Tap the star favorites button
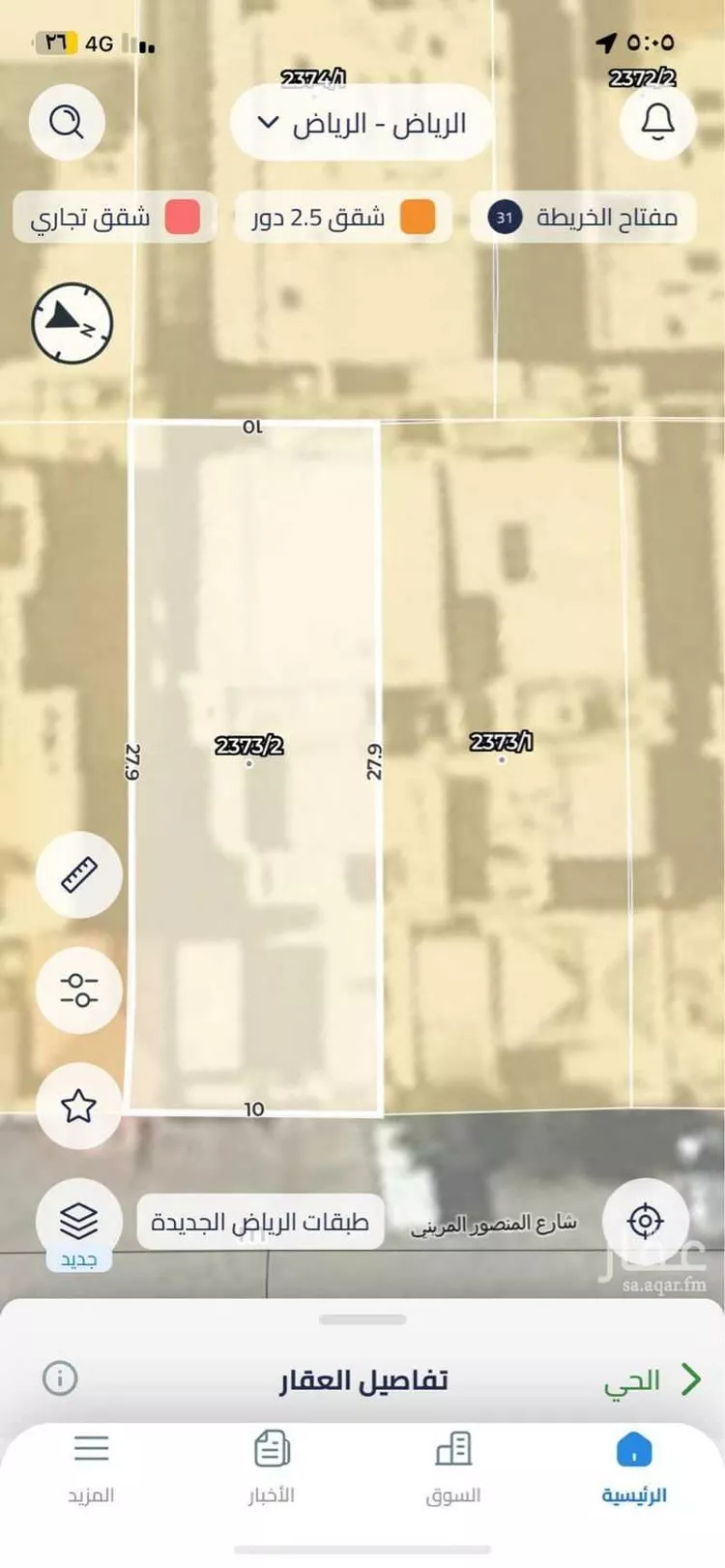This screenshot has width=725, height=1568. click(78, 1105)
